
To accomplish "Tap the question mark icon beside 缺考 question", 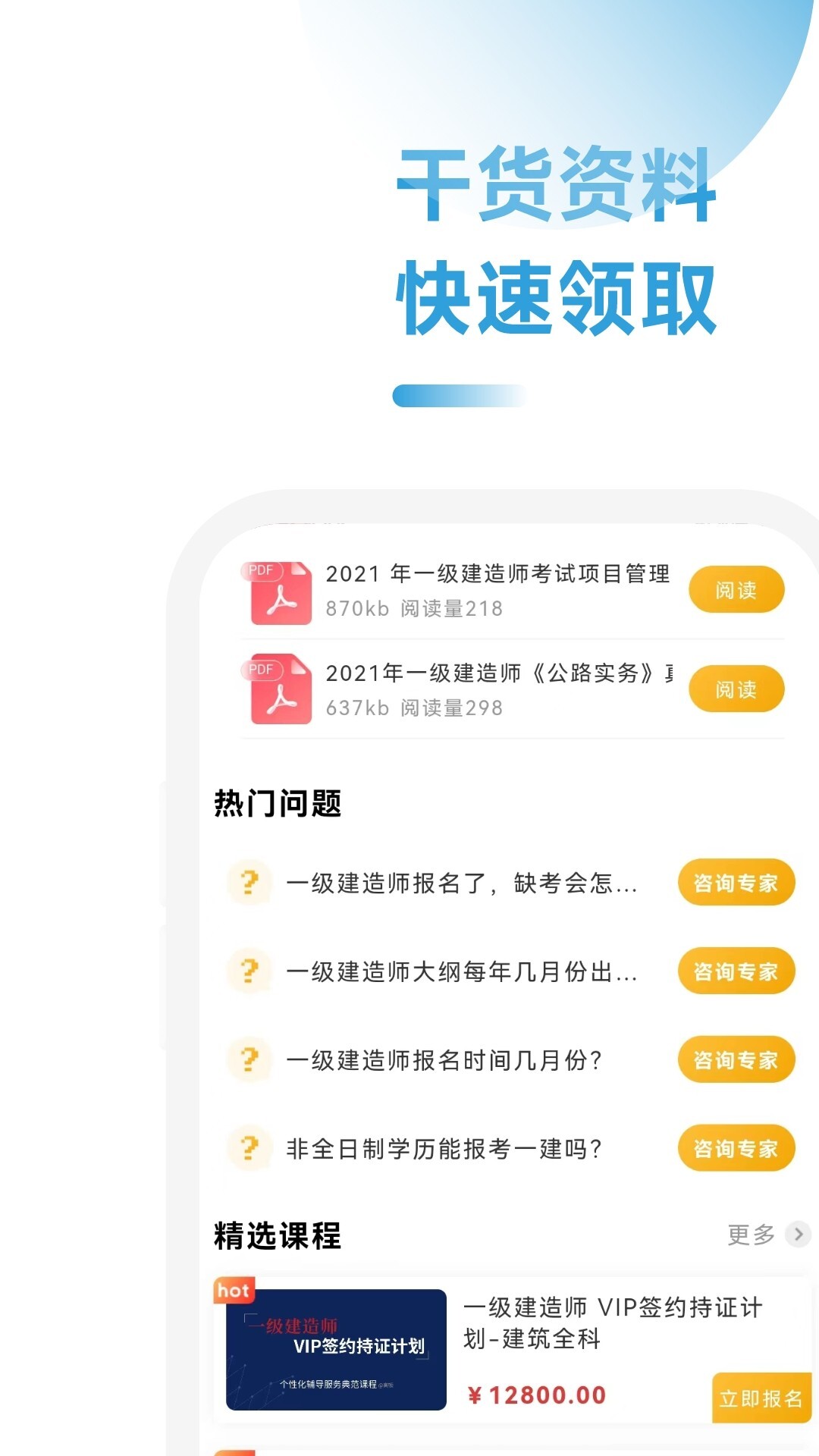I will (250, 882).
